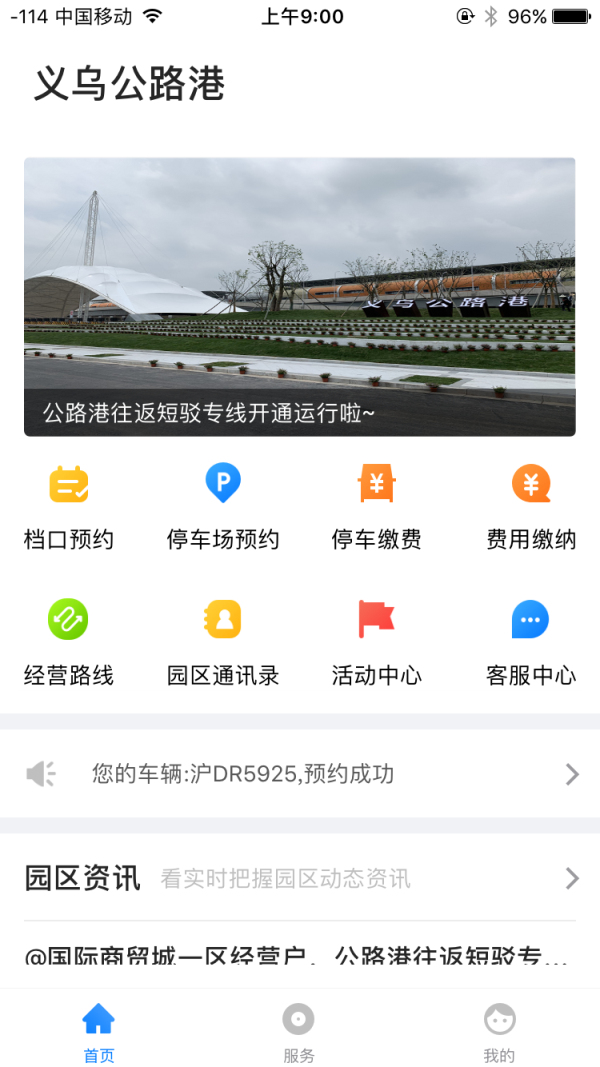This screenshot has height=1067, width=600.
Task: Open 停车场预约 parking reservation
Action: 223,507
